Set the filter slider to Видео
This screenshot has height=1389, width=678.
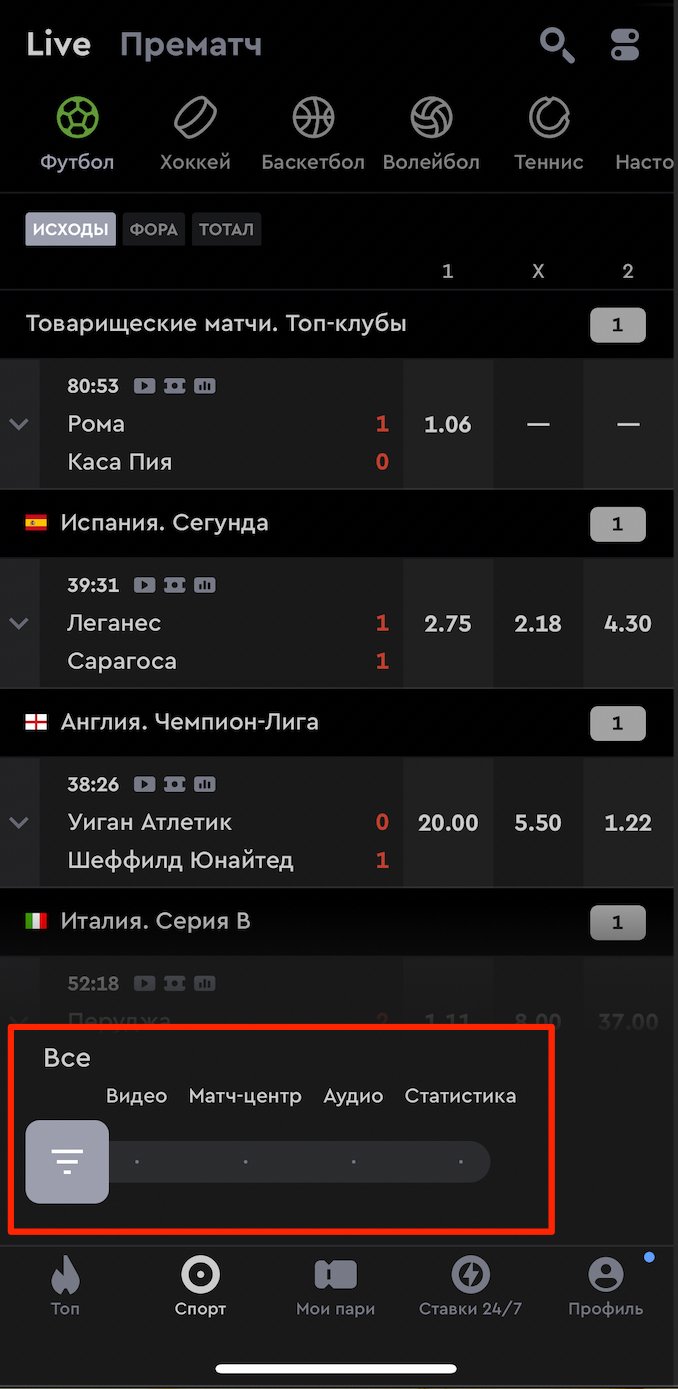[137, 1162]
